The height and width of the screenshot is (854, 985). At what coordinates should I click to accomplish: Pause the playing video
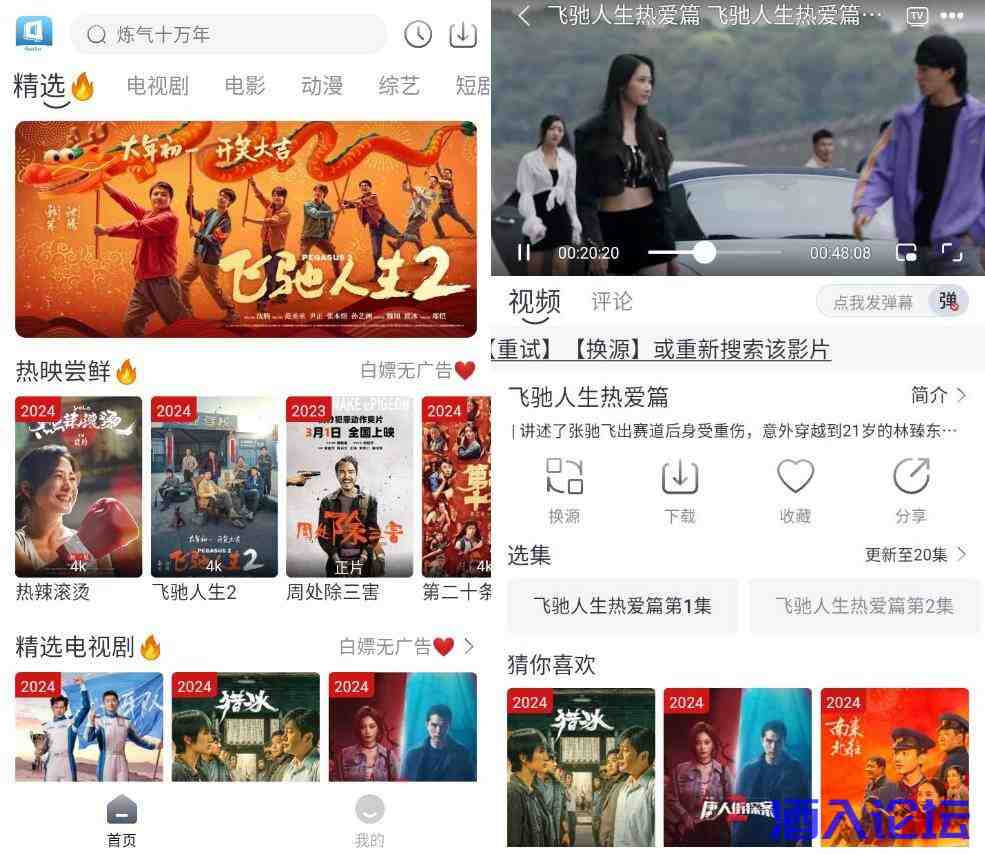point(524,253)
